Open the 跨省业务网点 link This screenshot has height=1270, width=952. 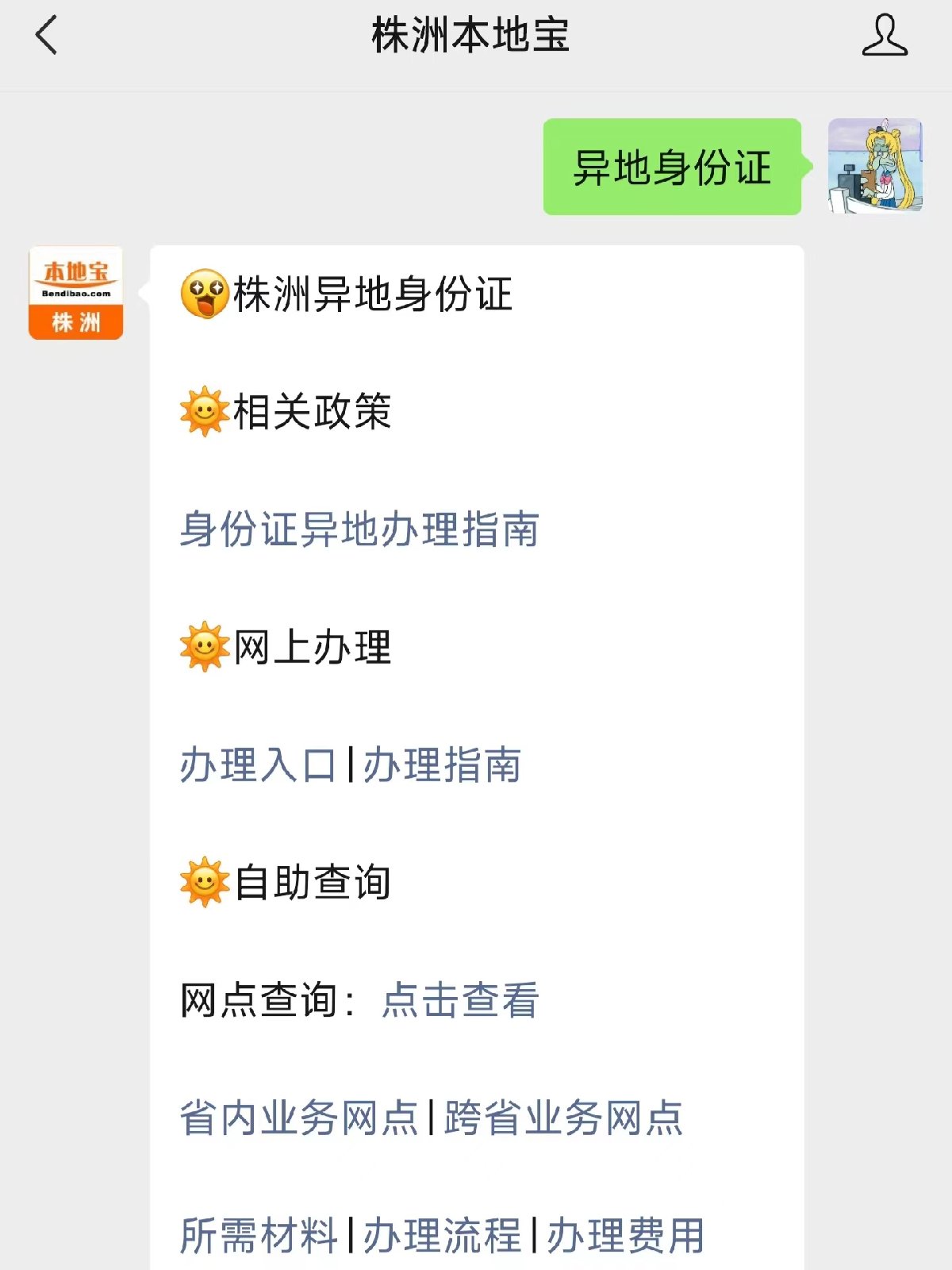tap(563, 1118)
